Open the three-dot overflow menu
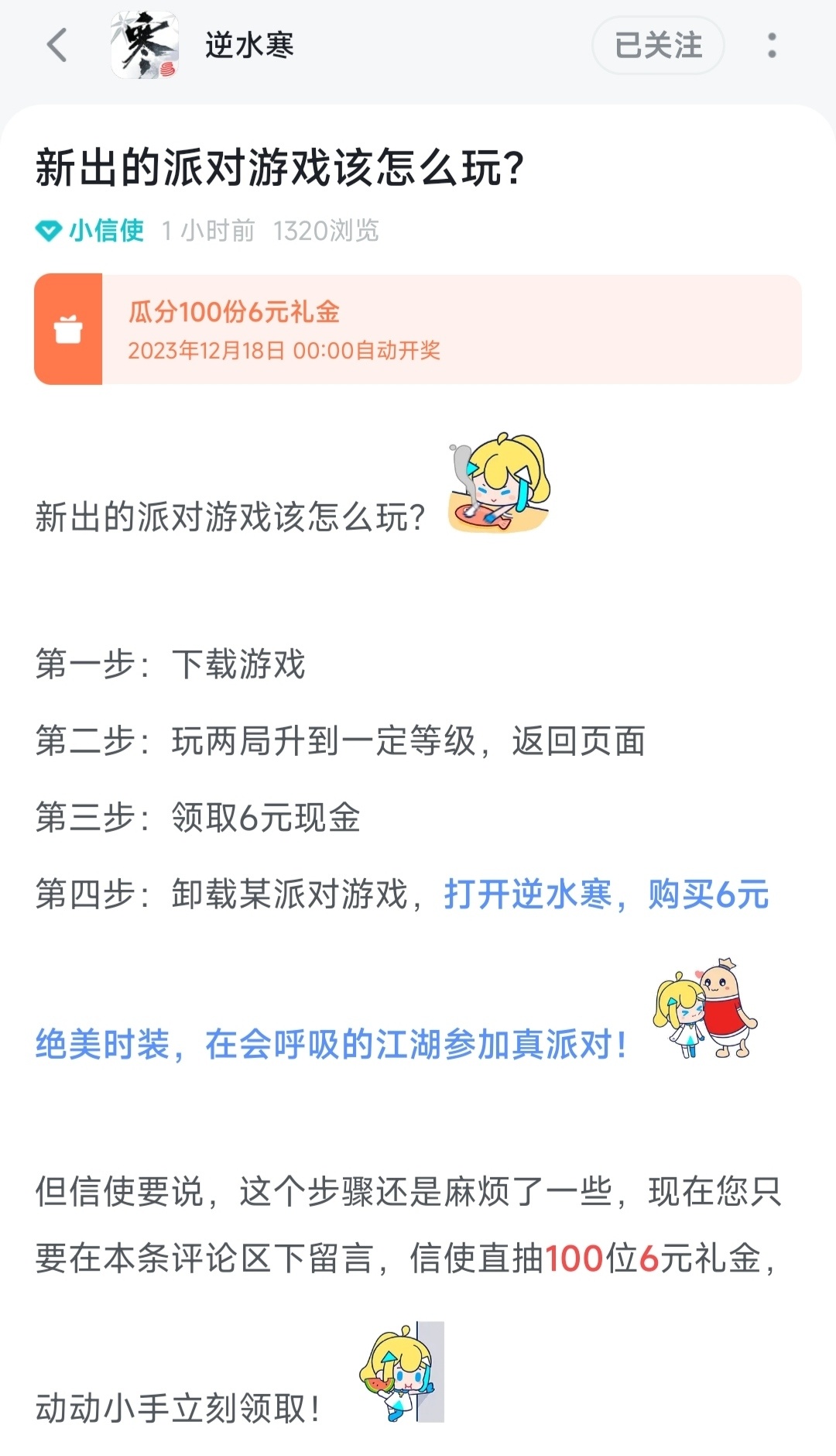 tap(771, 45)
